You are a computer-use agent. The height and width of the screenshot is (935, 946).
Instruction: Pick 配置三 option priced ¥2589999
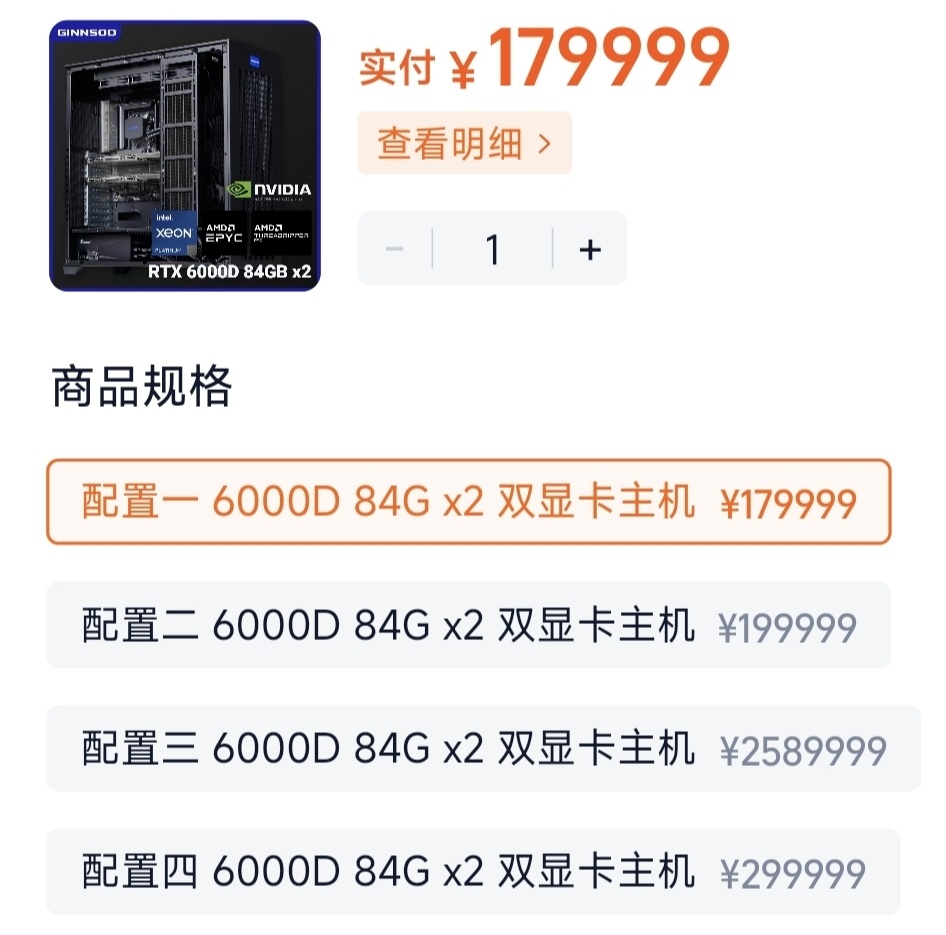tap(482, 748)
